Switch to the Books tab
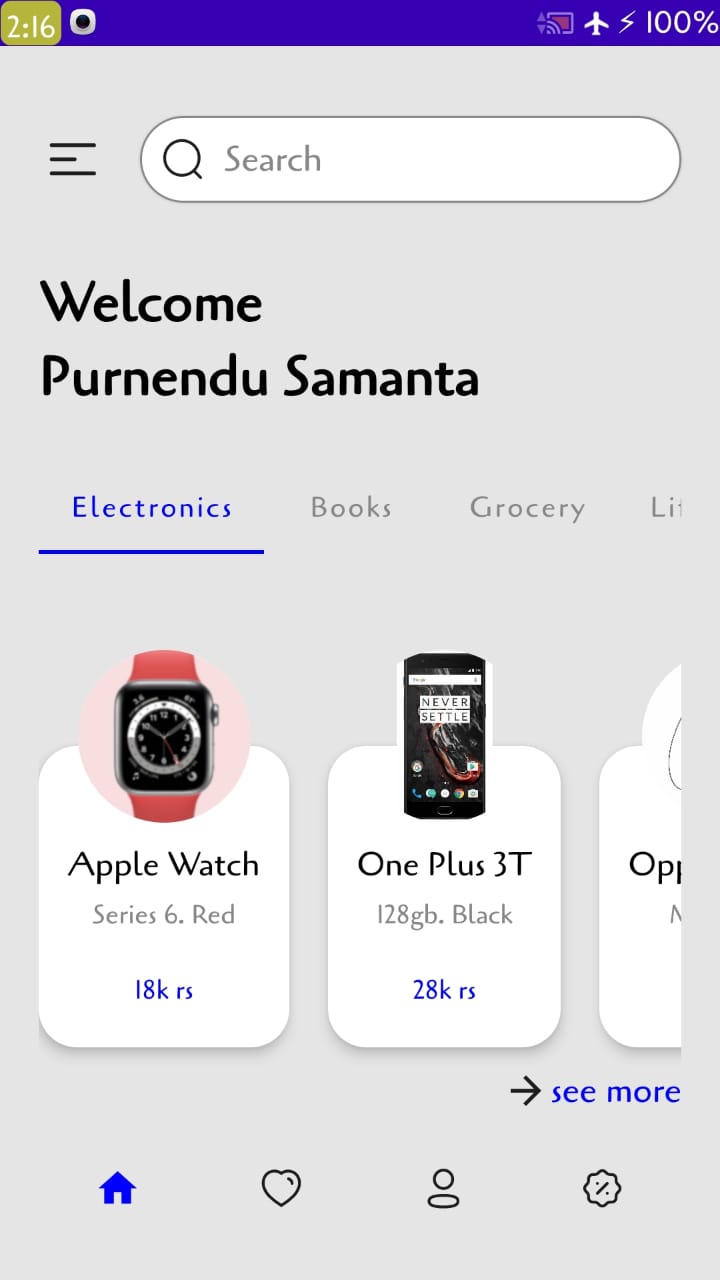The image size is (720, 1280). 350,508
